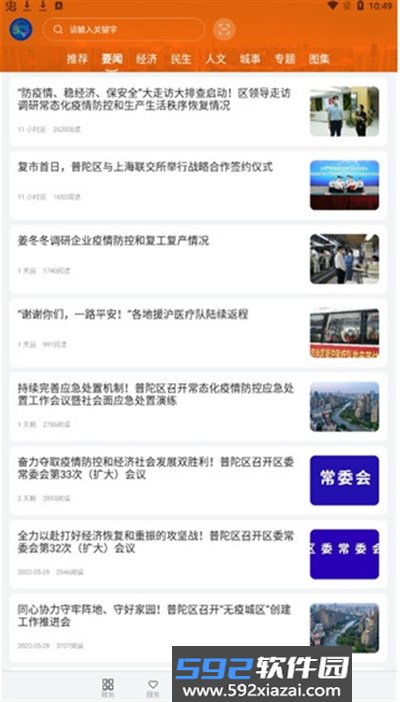This screenshot has height=702, width=400.
Task: Tap the grid icon in bottom bar
Action: pyautogui.click(x=108, y=688)
